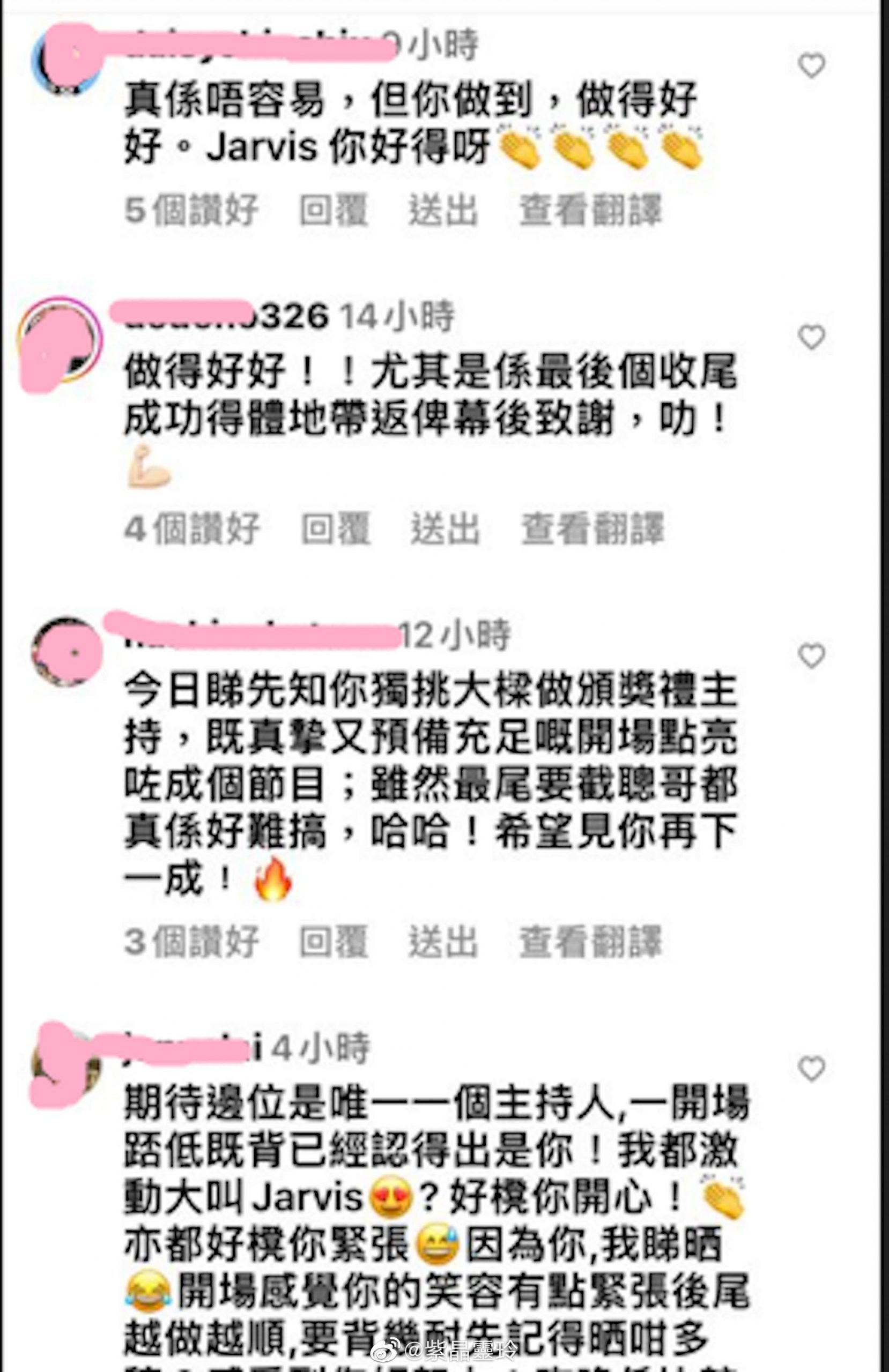This screenshot has width=889, height=1372.
Task: Open the 4個讚好 likes count
Action: coord(191,528)
